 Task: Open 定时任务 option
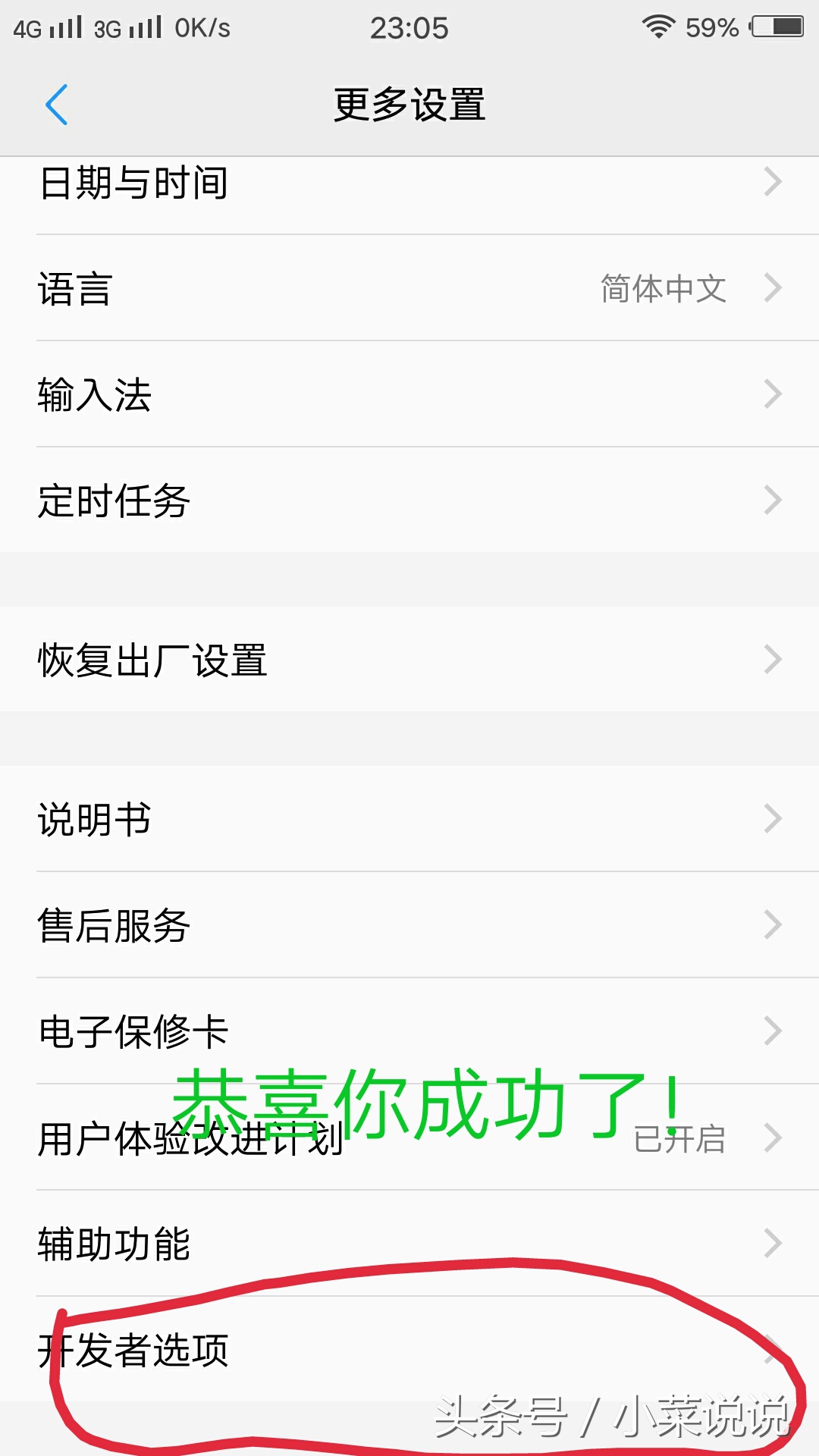coord(409,500)
